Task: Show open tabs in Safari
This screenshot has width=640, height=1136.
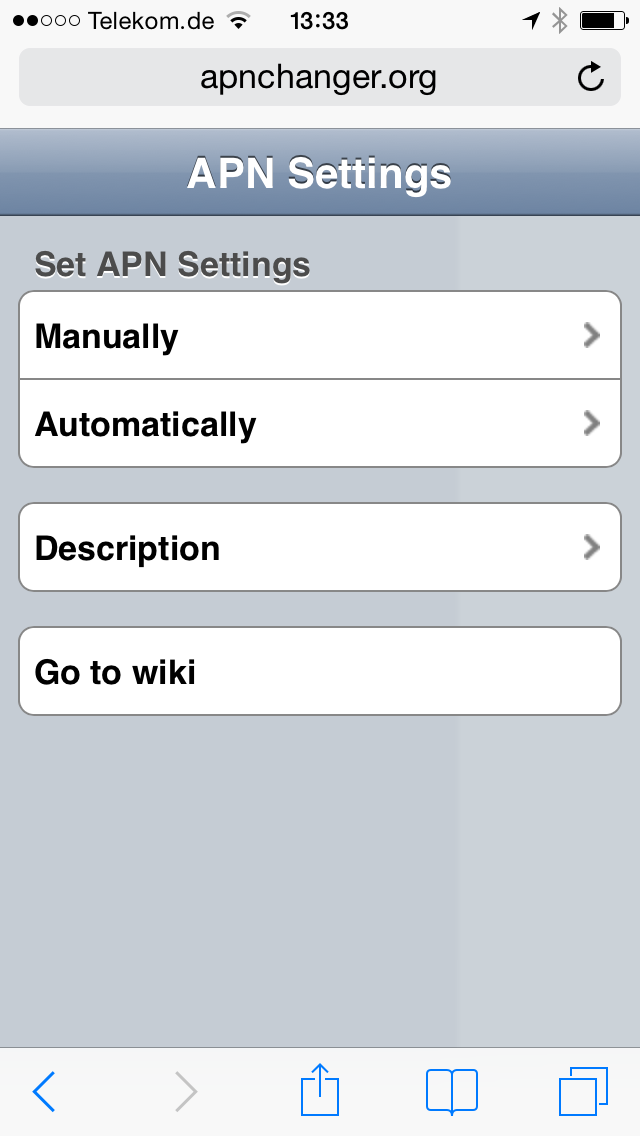Action: tap(583, 1091)
